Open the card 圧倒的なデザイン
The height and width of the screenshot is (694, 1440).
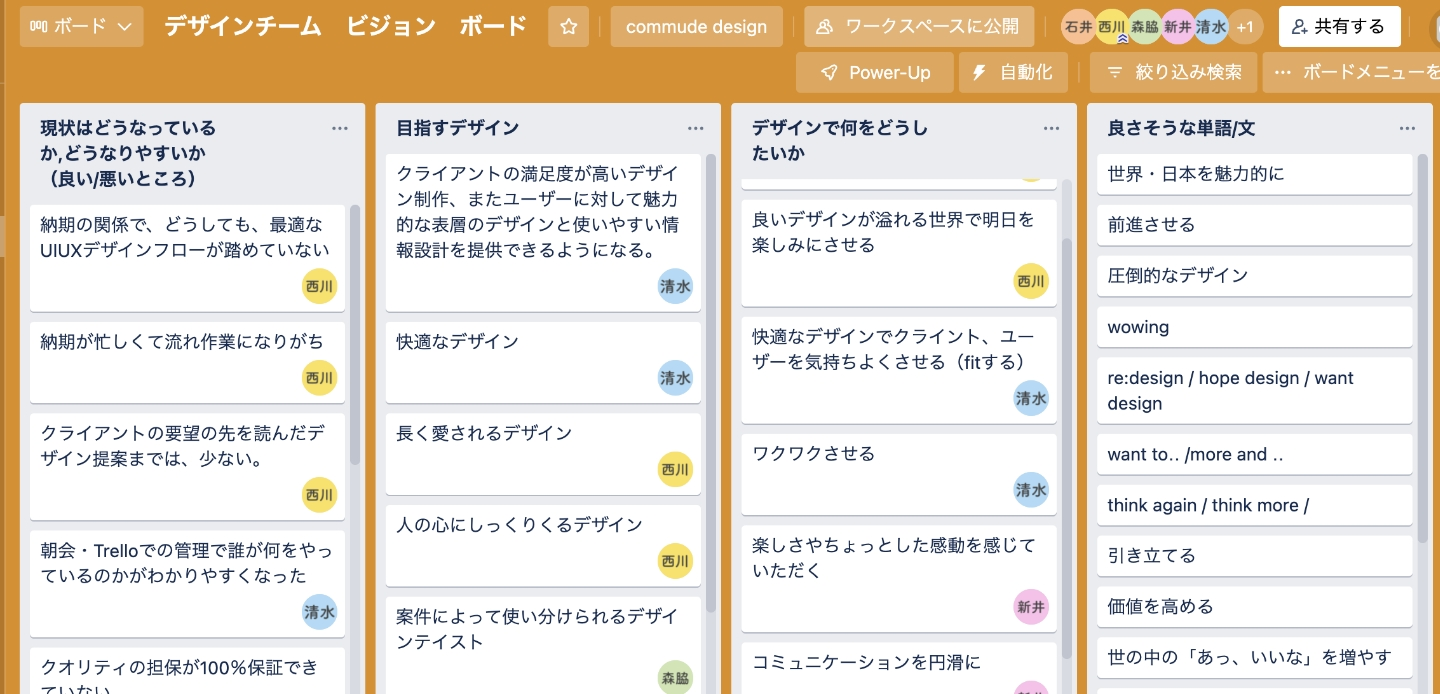[1254, 276]
